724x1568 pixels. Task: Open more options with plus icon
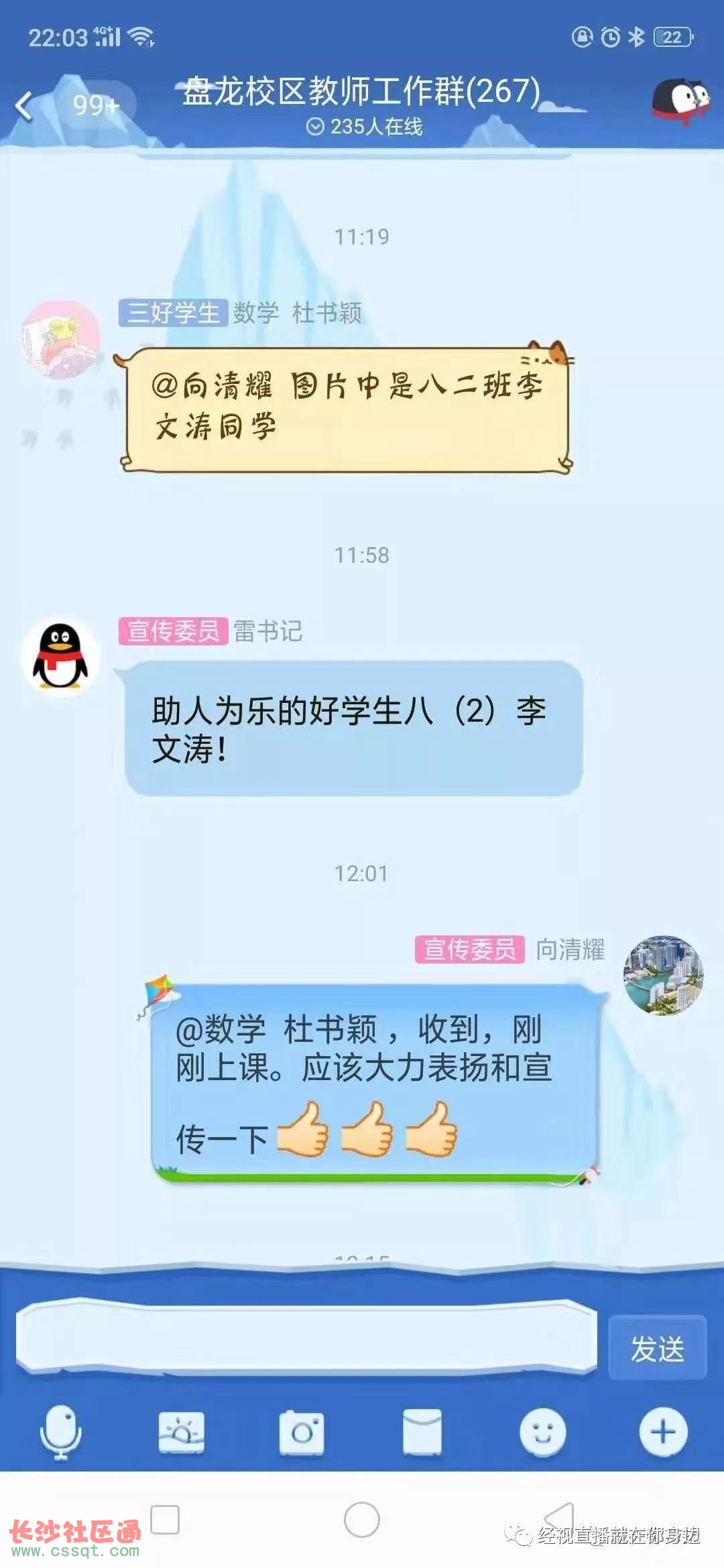click(663, 1433)
